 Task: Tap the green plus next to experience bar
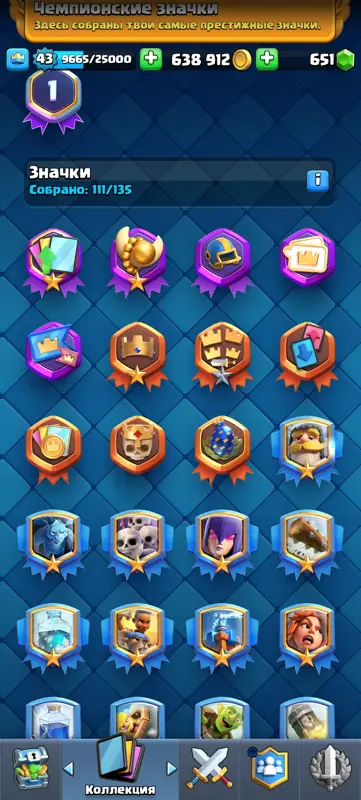pyautogui.click(x=151, y=59)
